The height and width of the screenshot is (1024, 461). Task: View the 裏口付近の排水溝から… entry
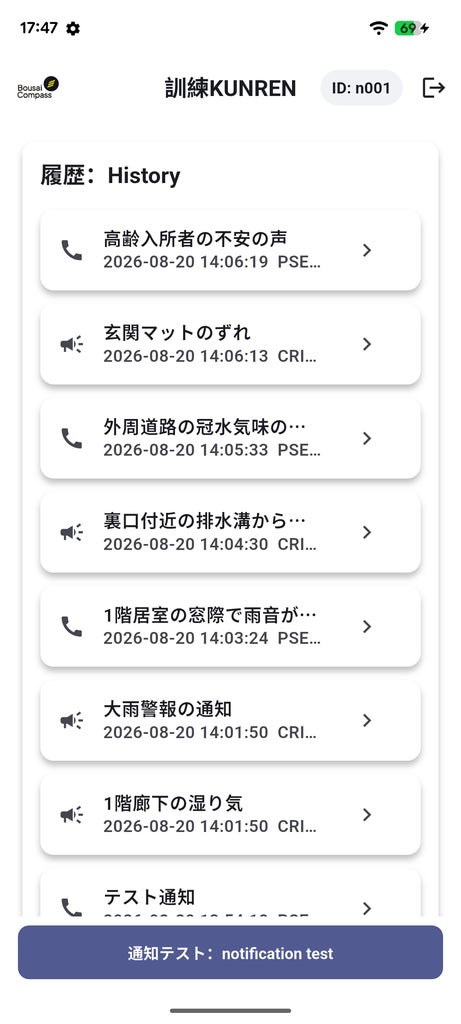[x=230, y=532]
